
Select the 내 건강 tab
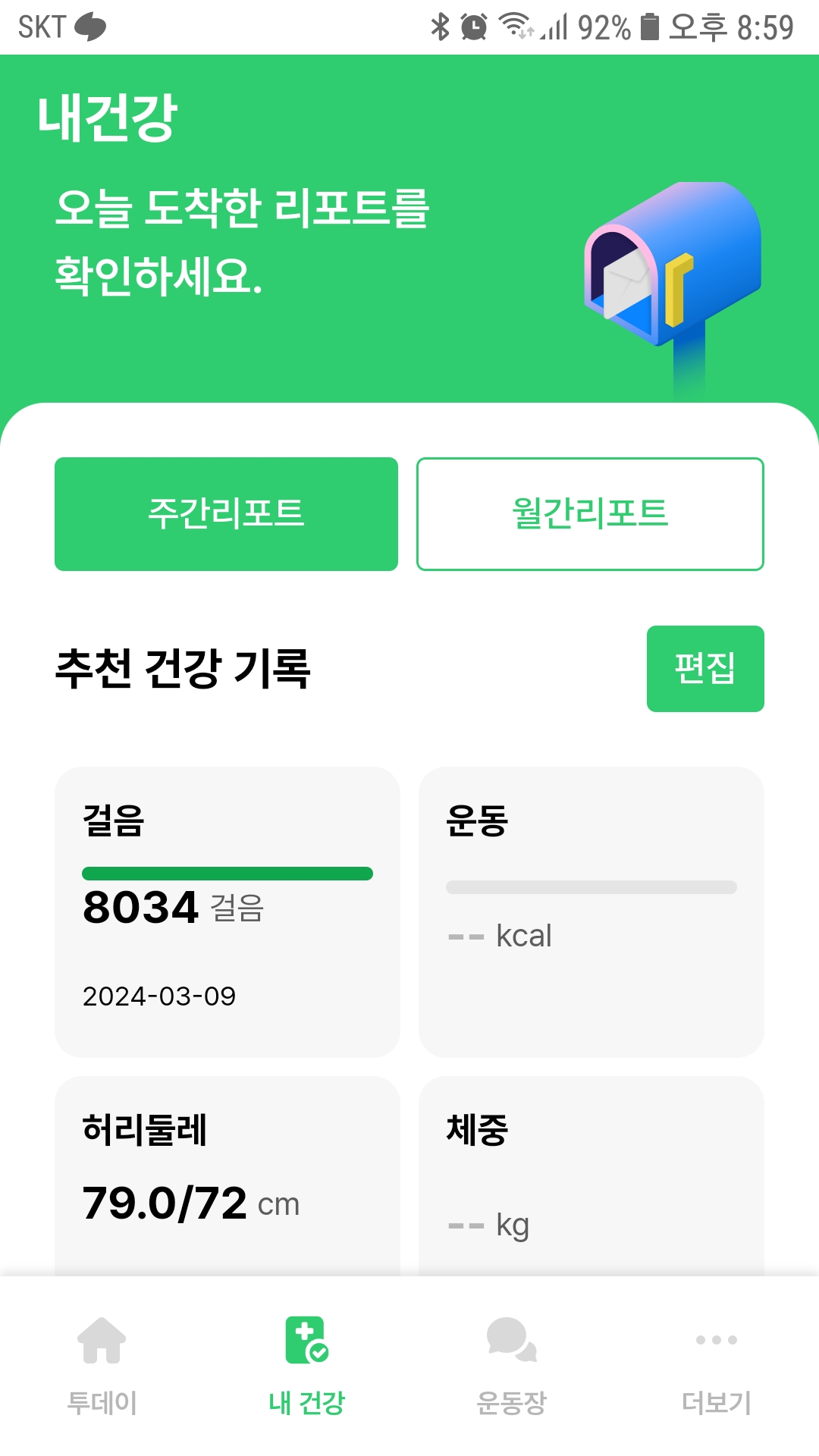point(307,1365)
